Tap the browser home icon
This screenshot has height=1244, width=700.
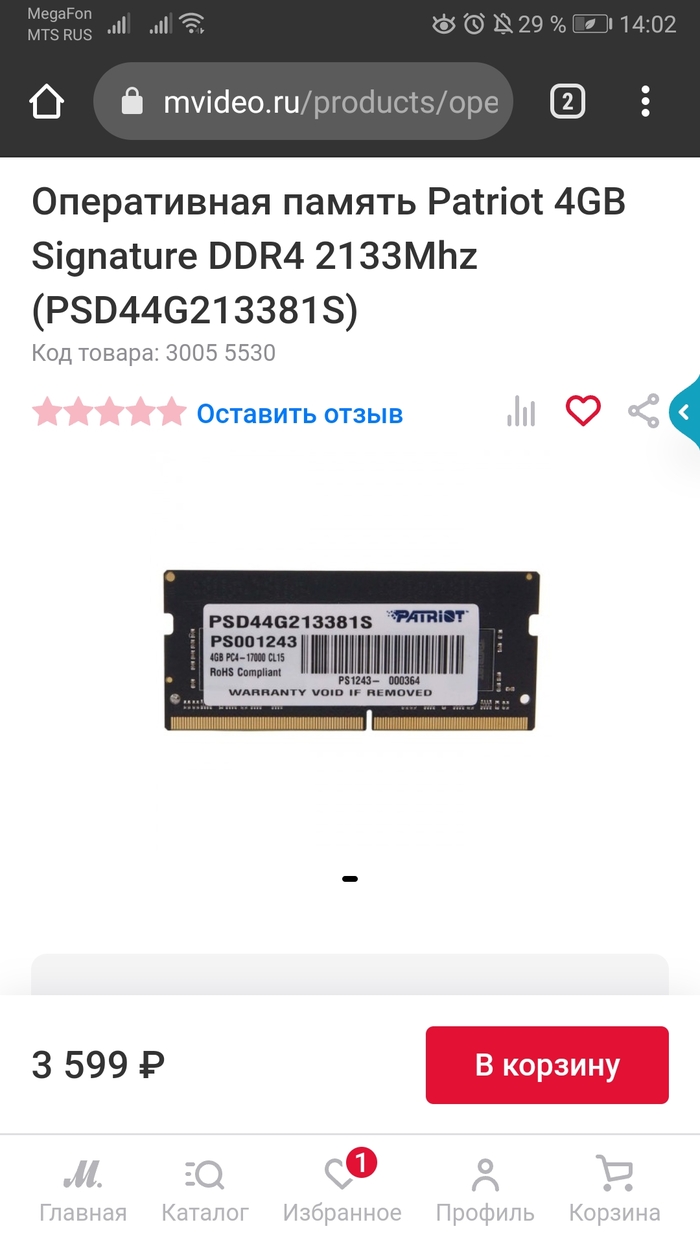click(x=47, y=101)
